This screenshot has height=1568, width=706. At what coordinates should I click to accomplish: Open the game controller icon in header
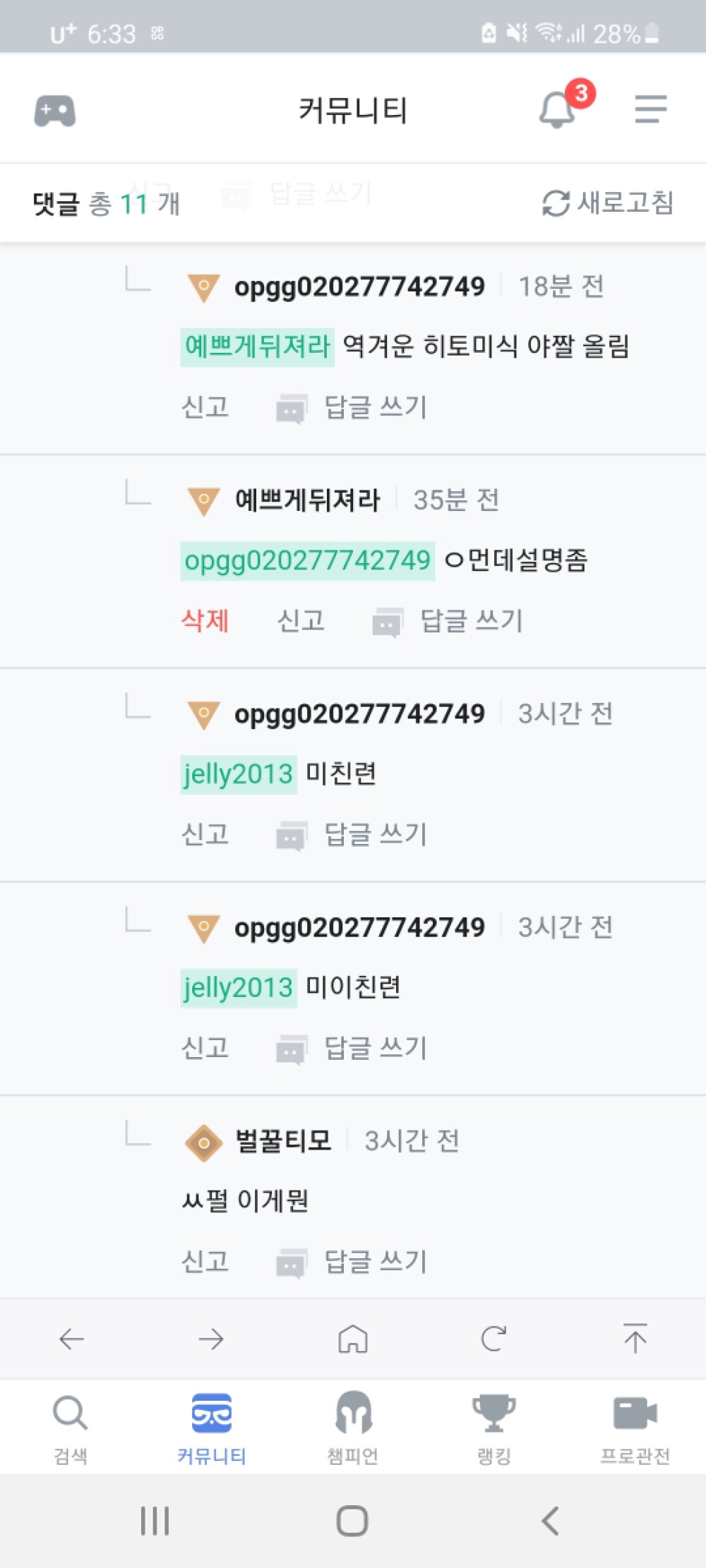point(55,111)
